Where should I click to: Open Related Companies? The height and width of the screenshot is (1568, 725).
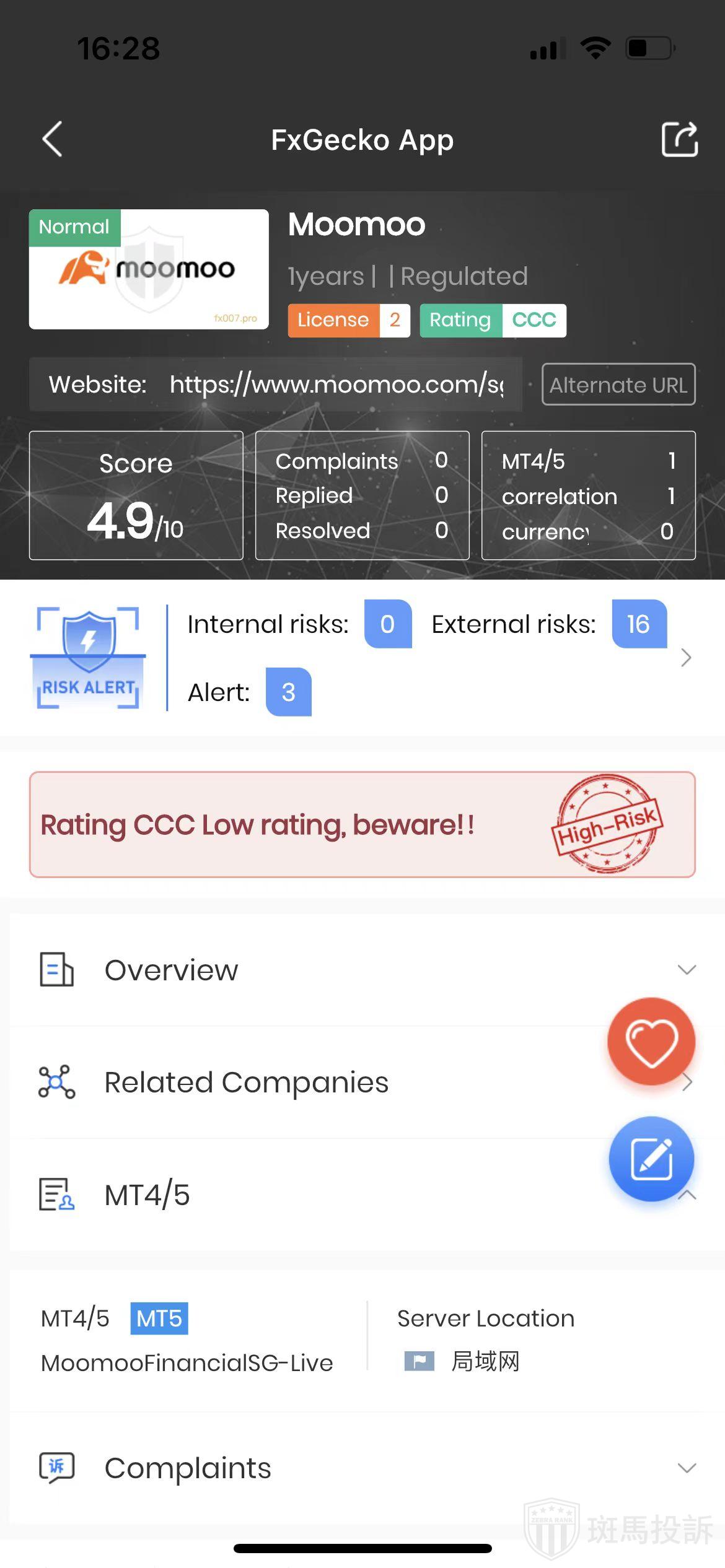click(310, 1082)
